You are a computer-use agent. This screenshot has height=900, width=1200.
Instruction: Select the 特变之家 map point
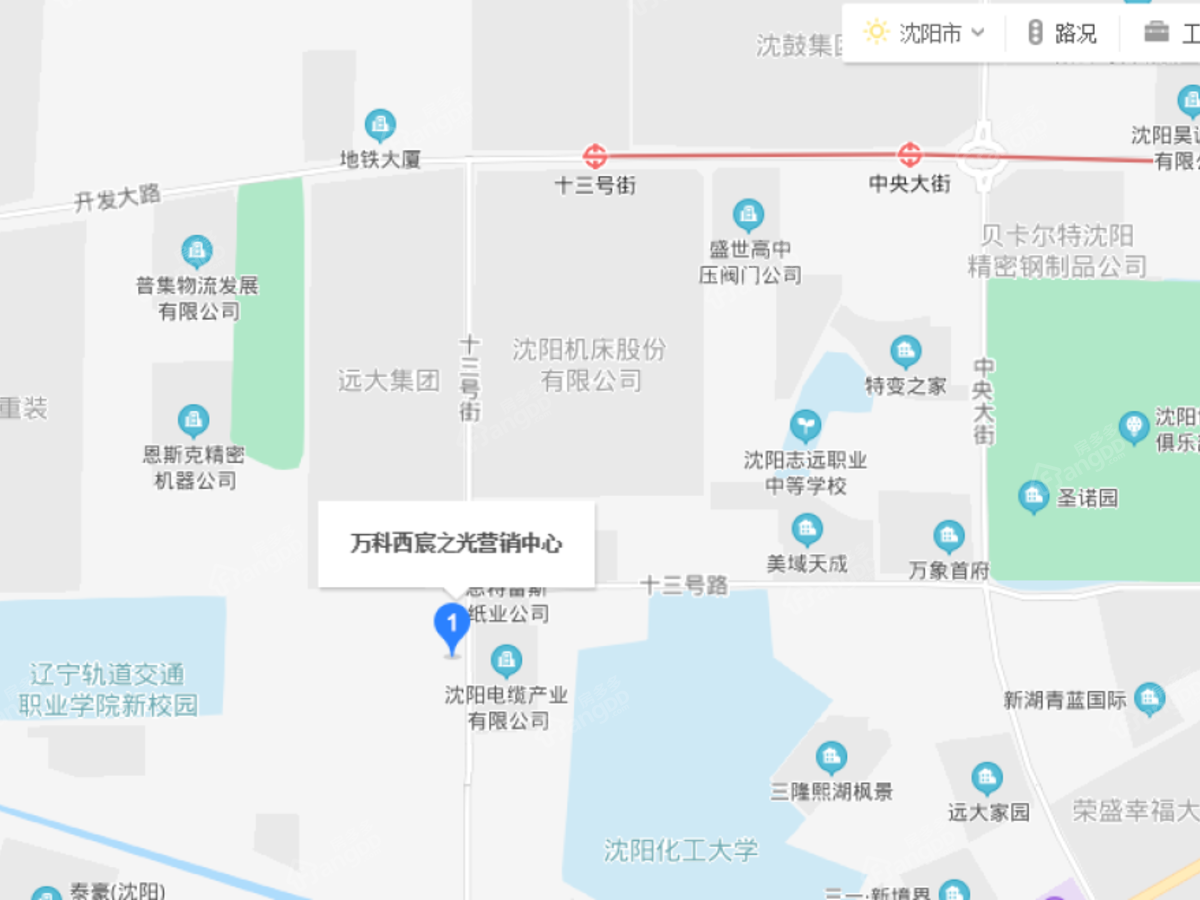point(905,353)
